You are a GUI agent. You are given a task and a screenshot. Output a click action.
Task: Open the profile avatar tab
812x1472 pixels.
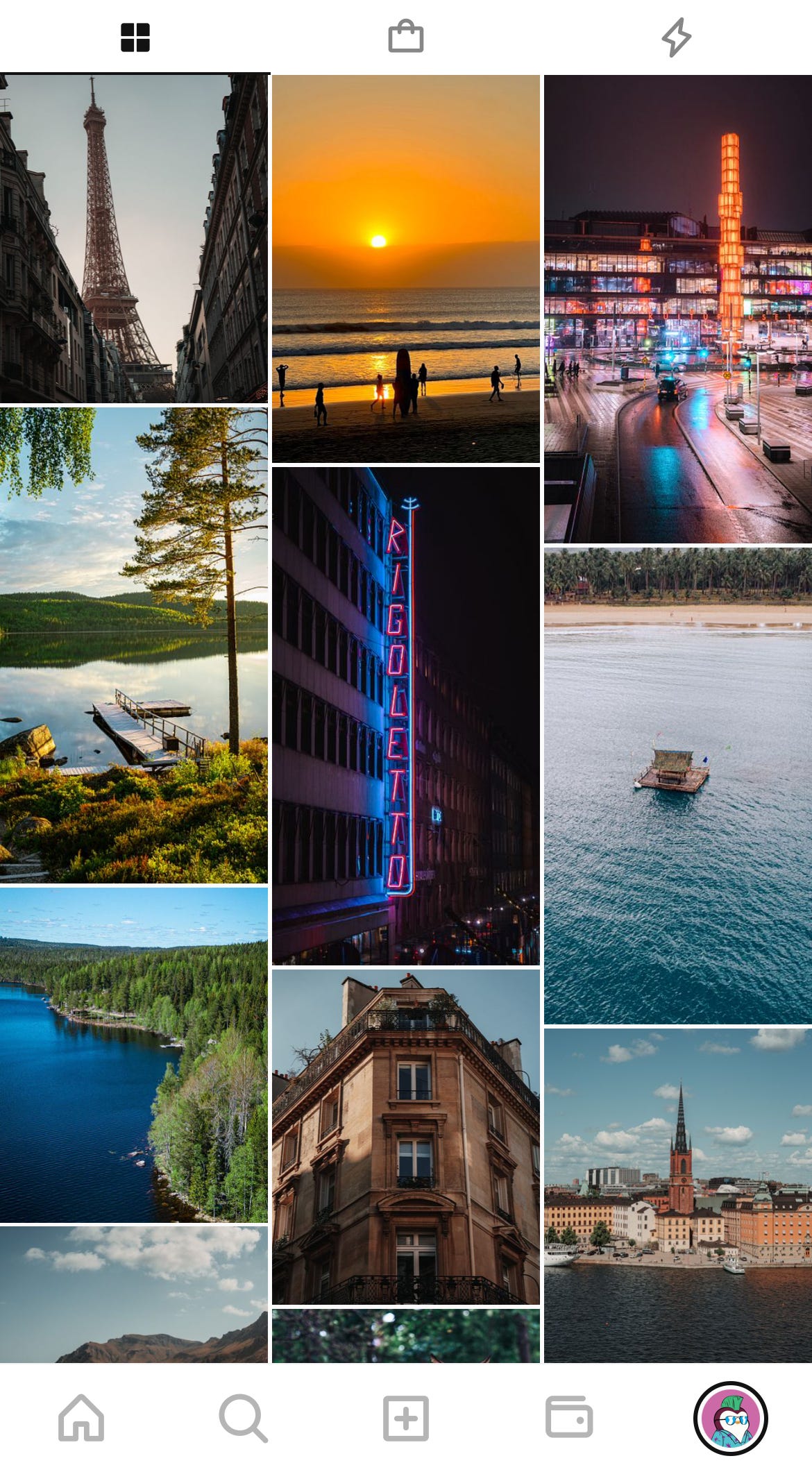click(x=731, y=1417)
